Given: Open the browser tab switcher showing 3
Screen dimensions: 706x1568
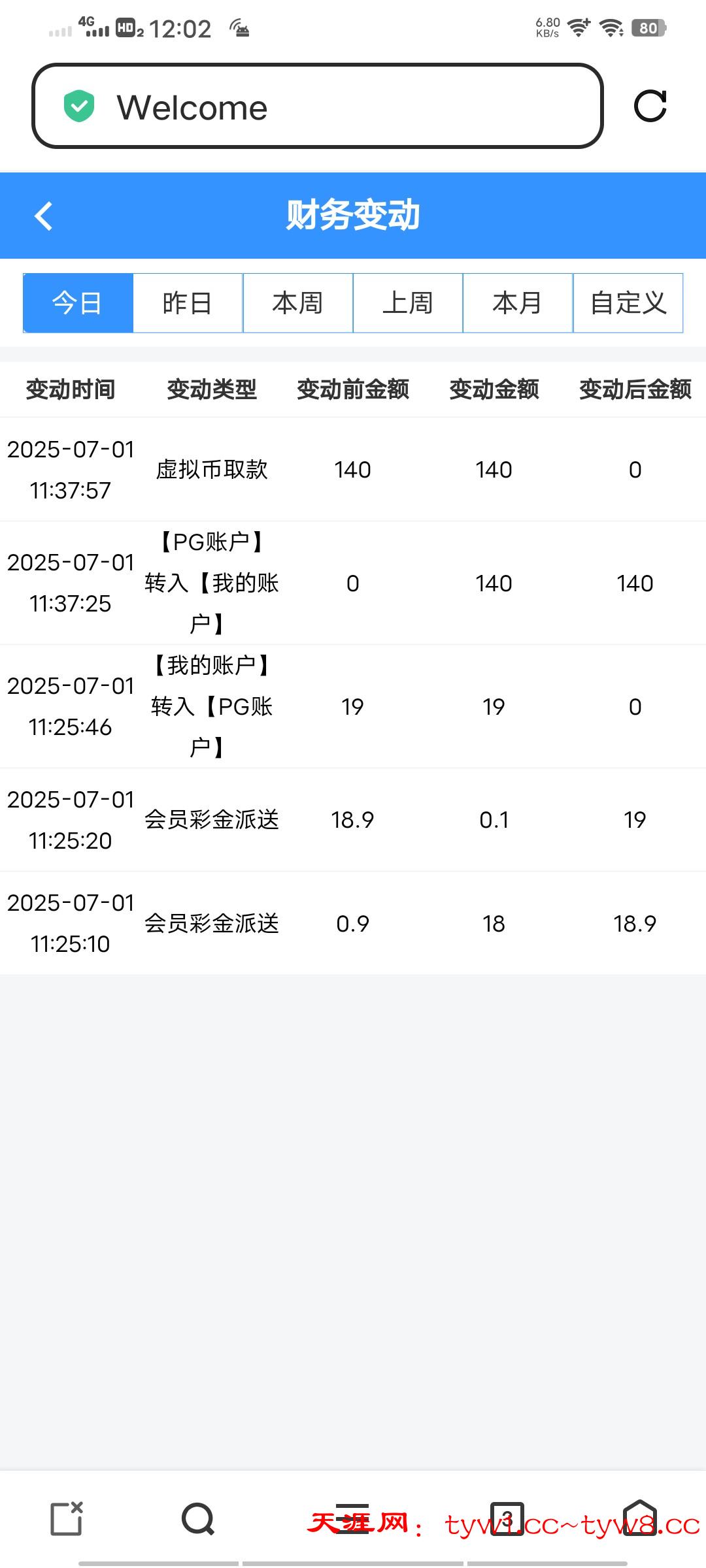Looking at the screenshot, I should point(507,1518).
